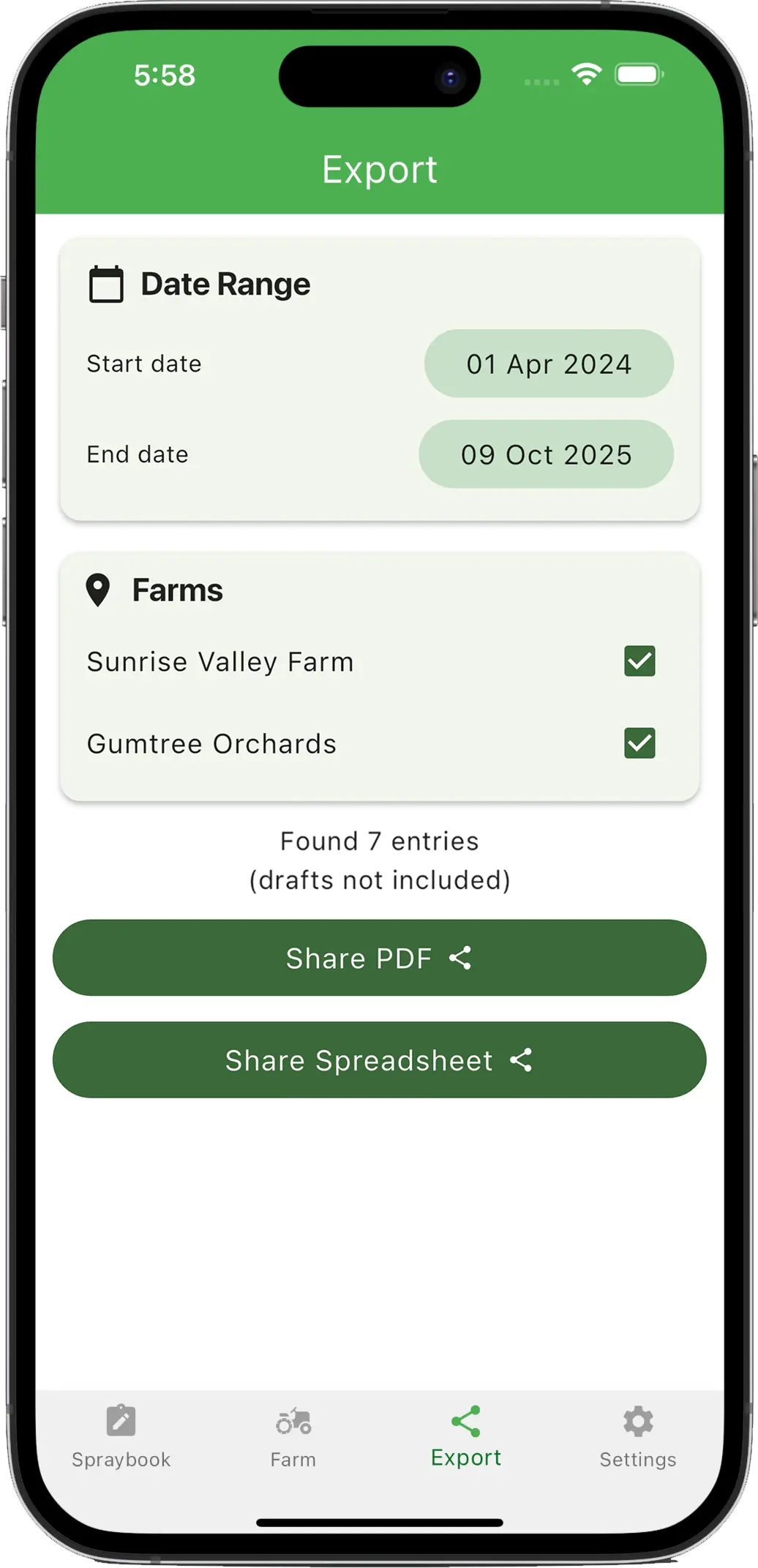Change the end date 09 Oct 2025
This screenshot has height=1568, width=758.
[546, 454]
